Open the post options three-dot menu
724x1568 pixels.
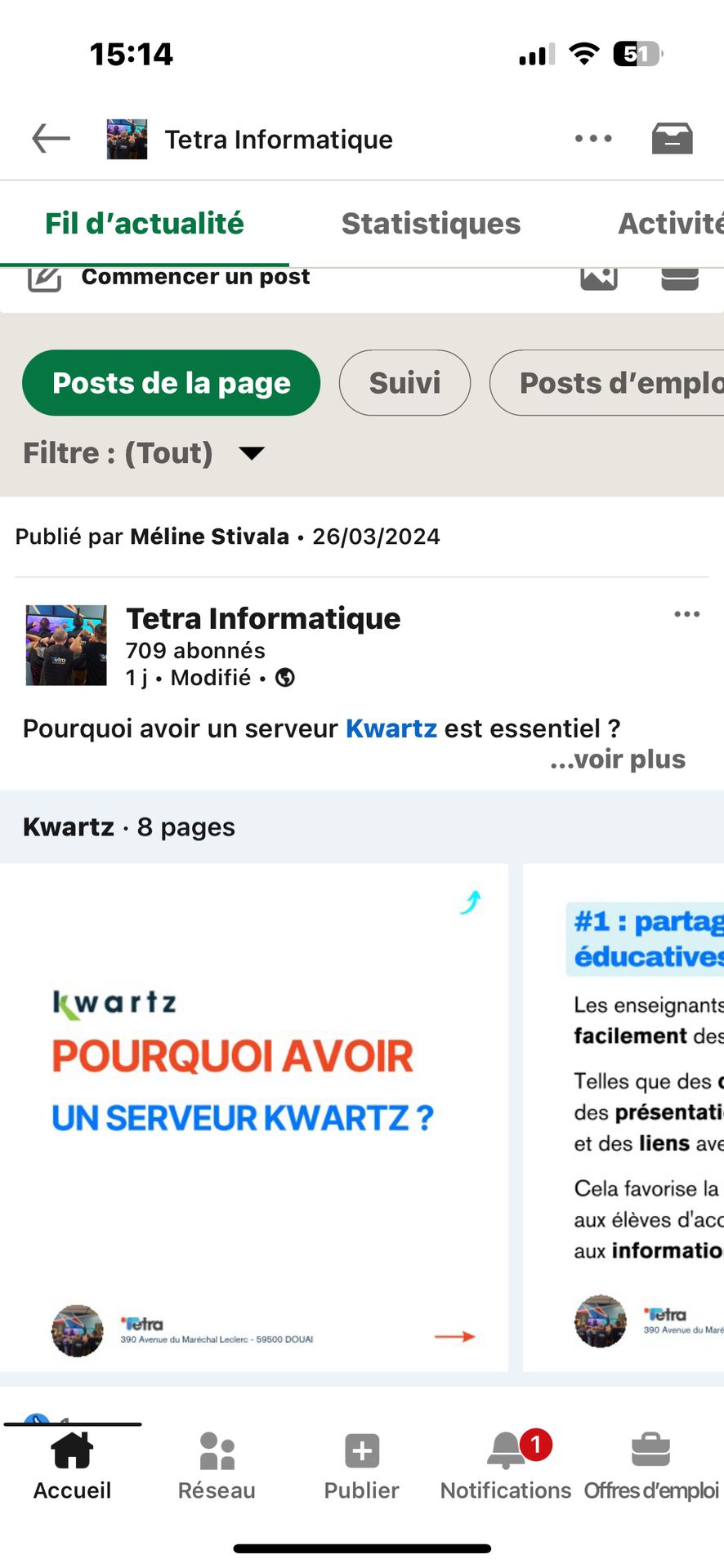point(686,615)
